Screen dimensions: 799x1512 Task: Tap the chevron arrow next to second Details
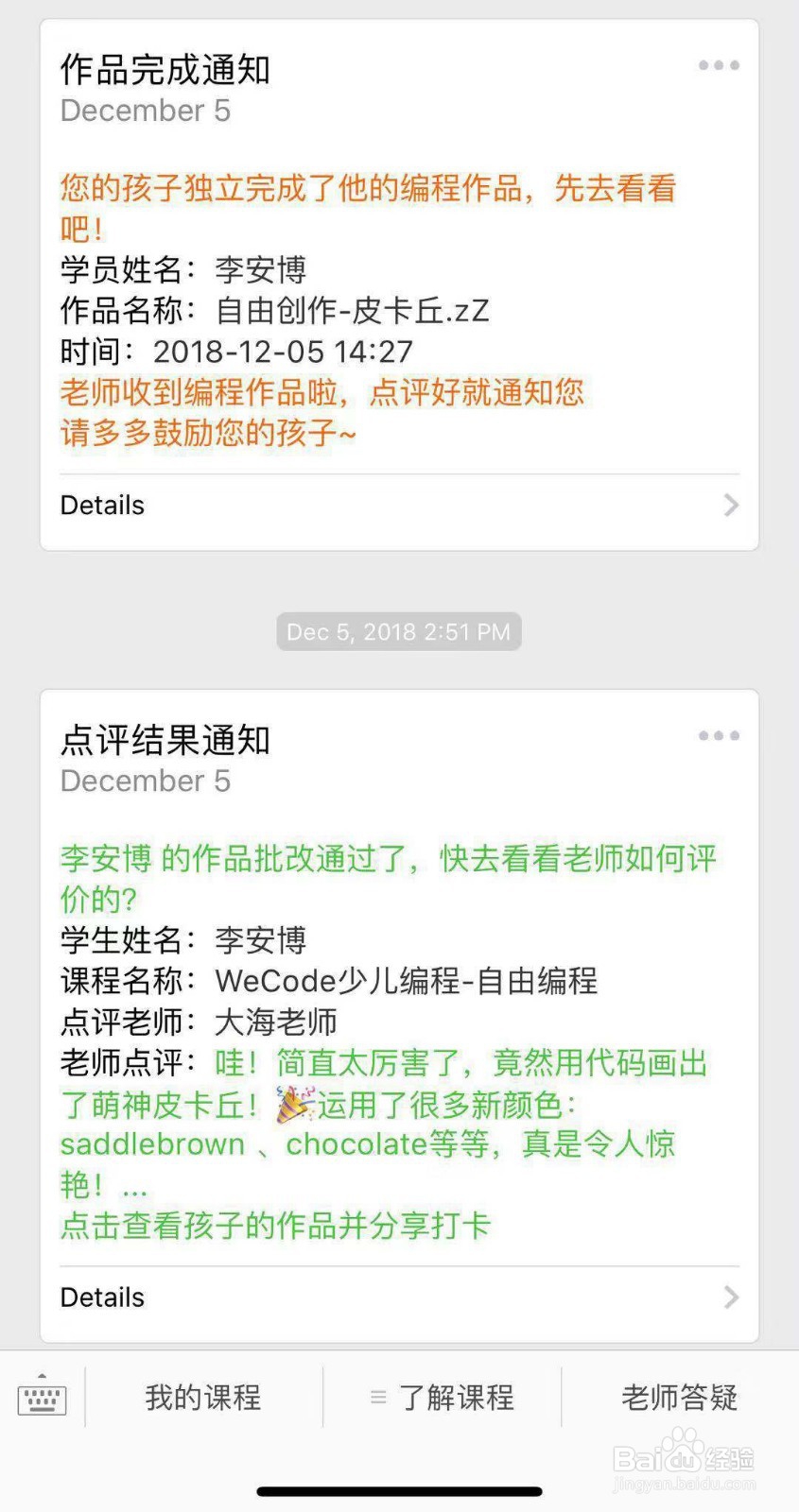click(x=730, y=1297)
